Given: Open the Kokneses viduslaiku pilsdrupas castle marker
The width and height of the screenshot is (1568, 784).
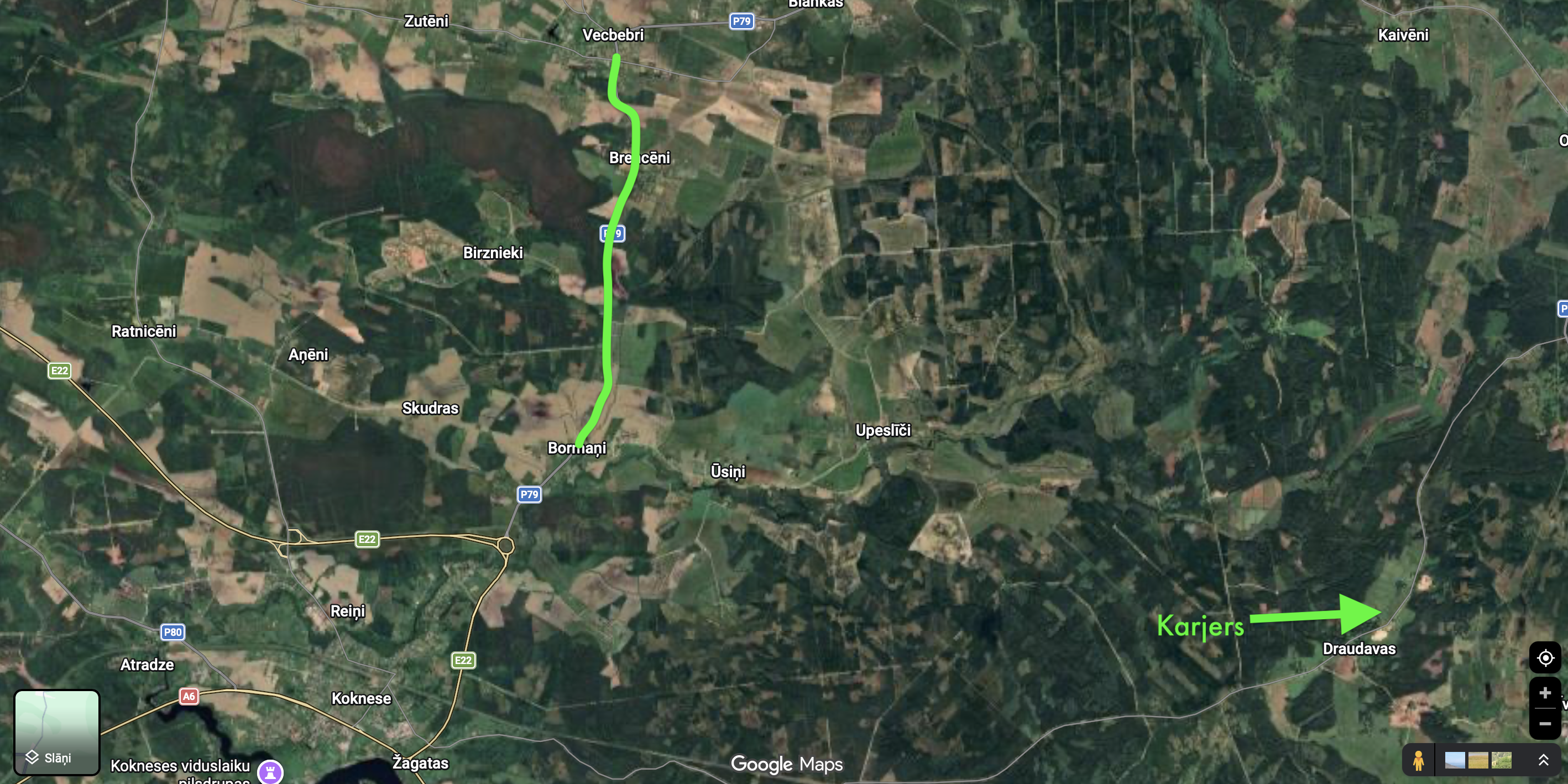Looking at the screenshot, I should click(x=270, y=771).
